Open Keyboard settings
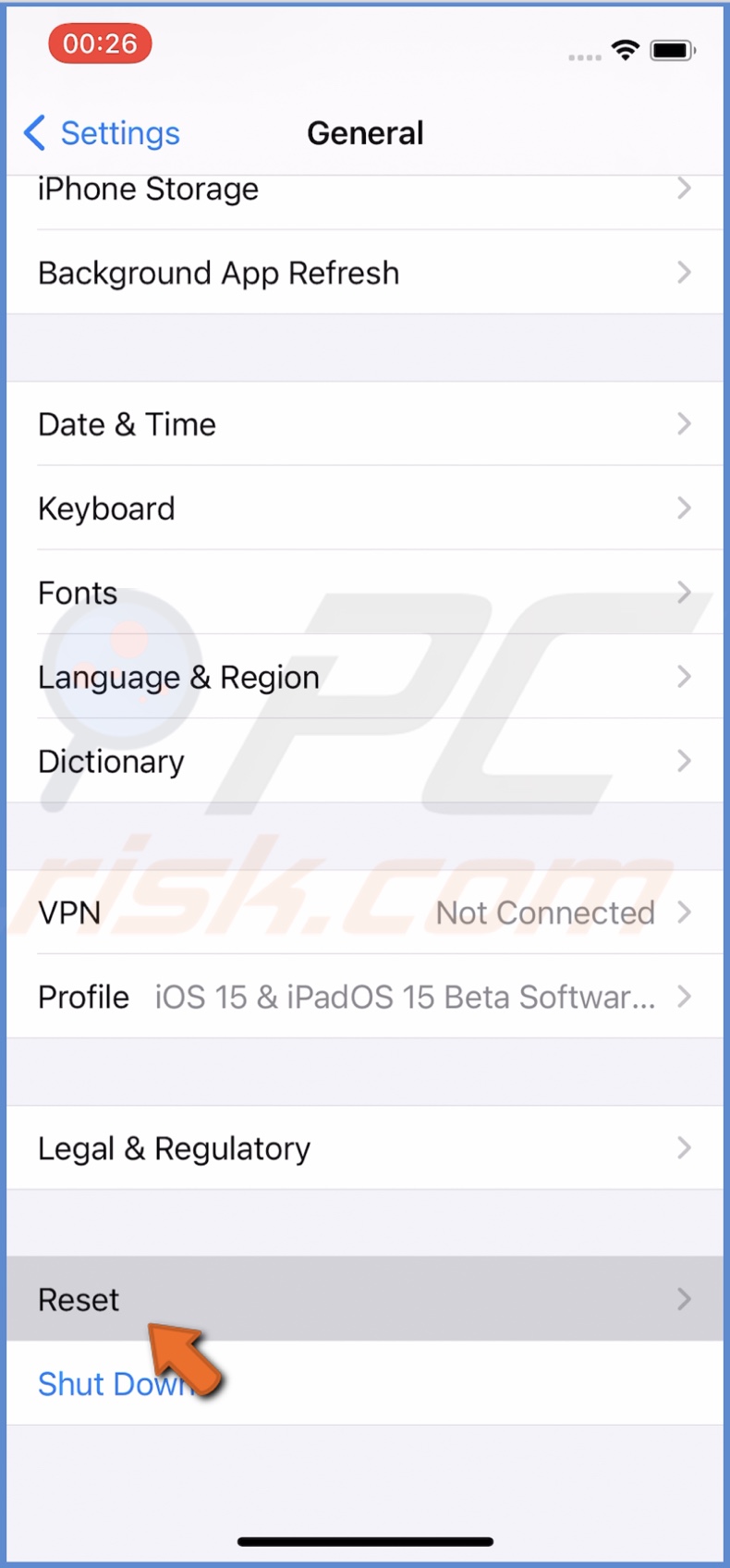This screenshot has height=1568, width=730. [x=364, y=508]
